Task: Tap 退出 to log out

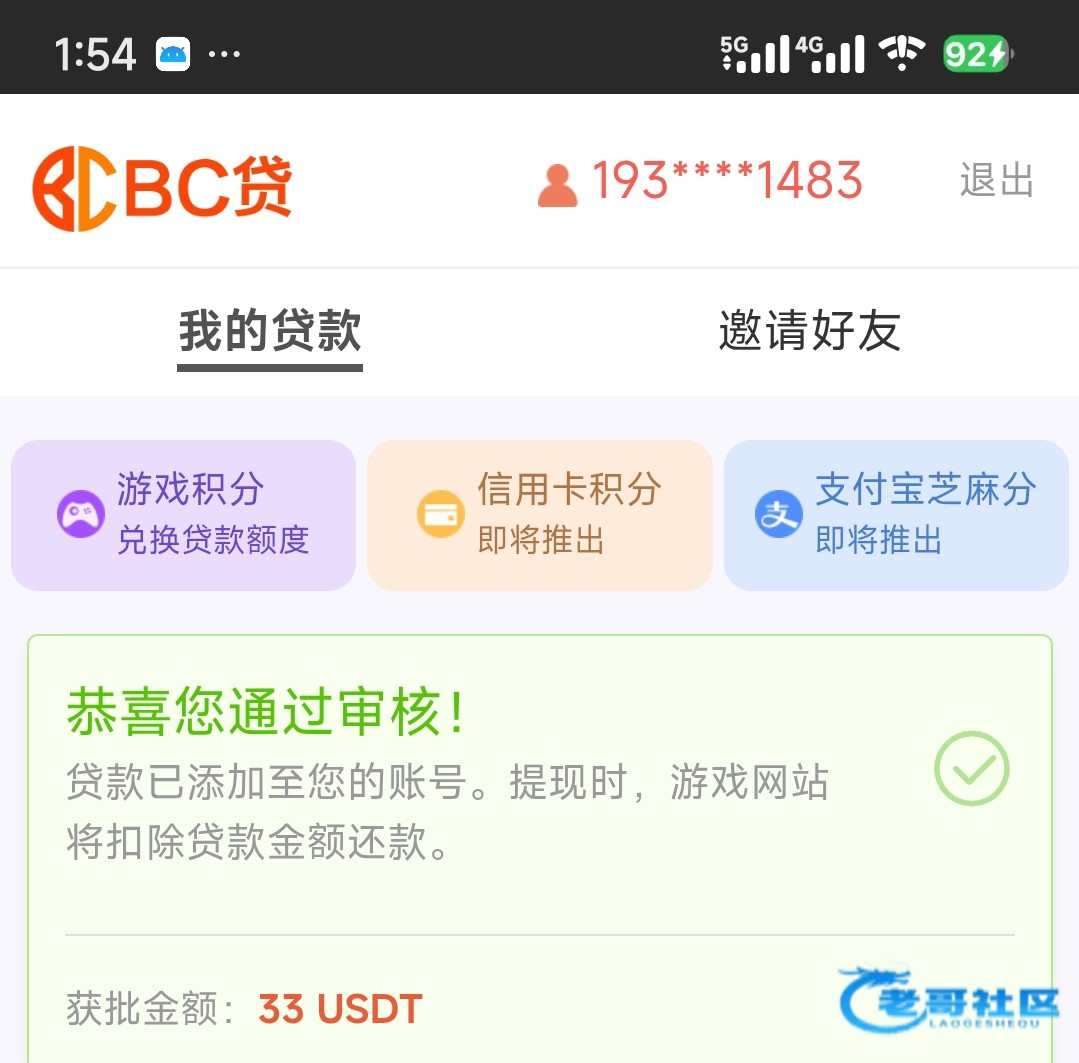Action: click(995, 181)
